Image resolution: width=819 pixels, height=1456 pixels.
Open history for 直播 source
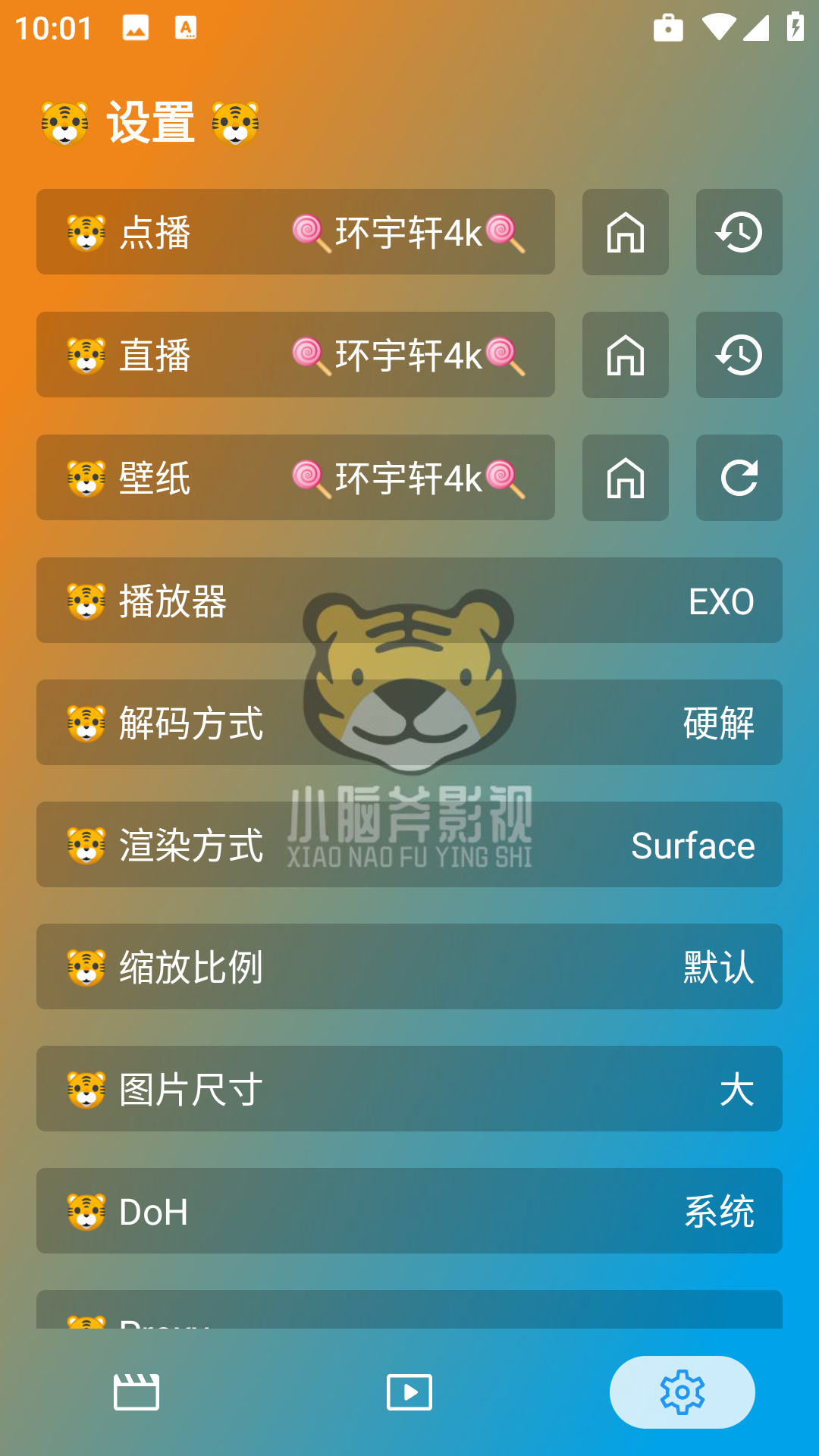pos(739,355)
